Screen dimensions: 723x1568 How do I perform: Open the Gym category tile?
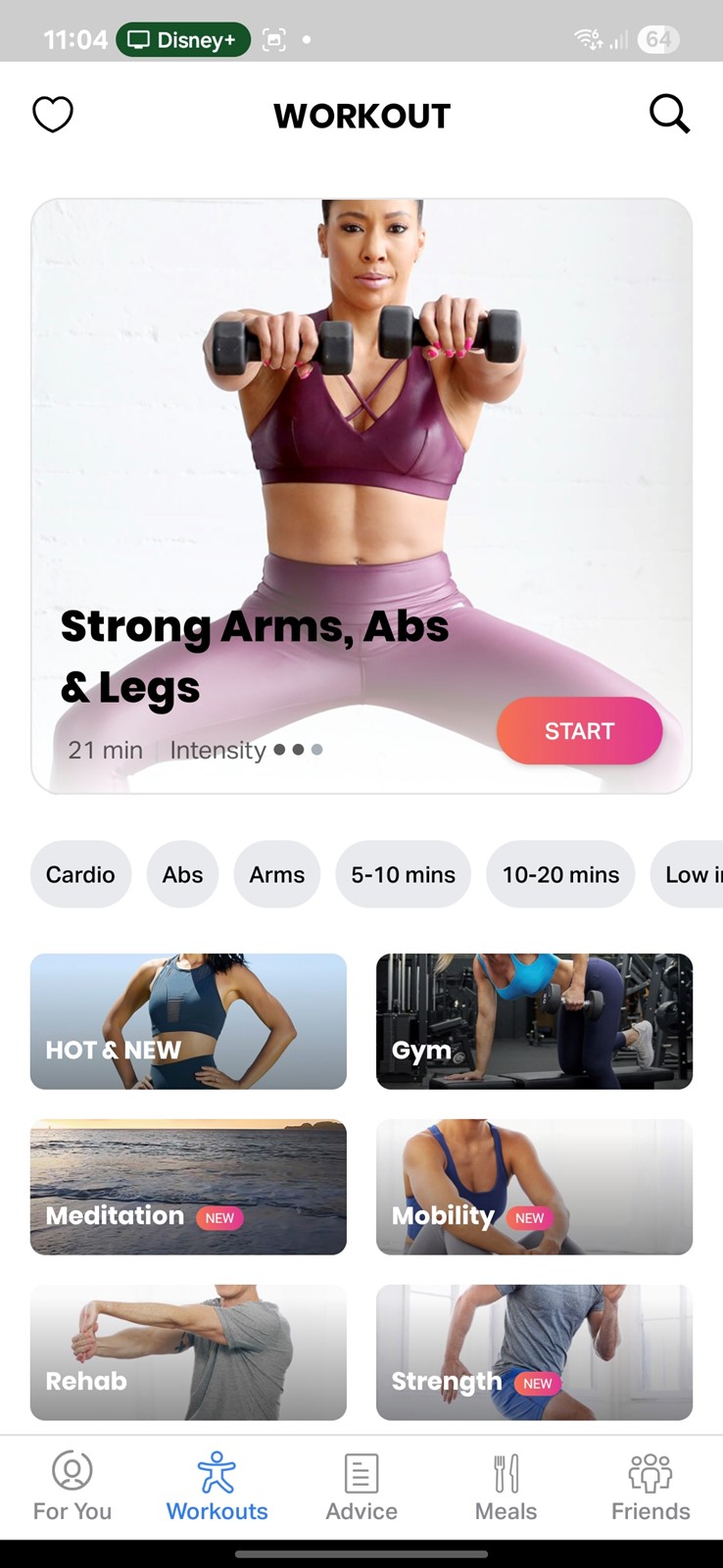click(x=534, y=1021)
